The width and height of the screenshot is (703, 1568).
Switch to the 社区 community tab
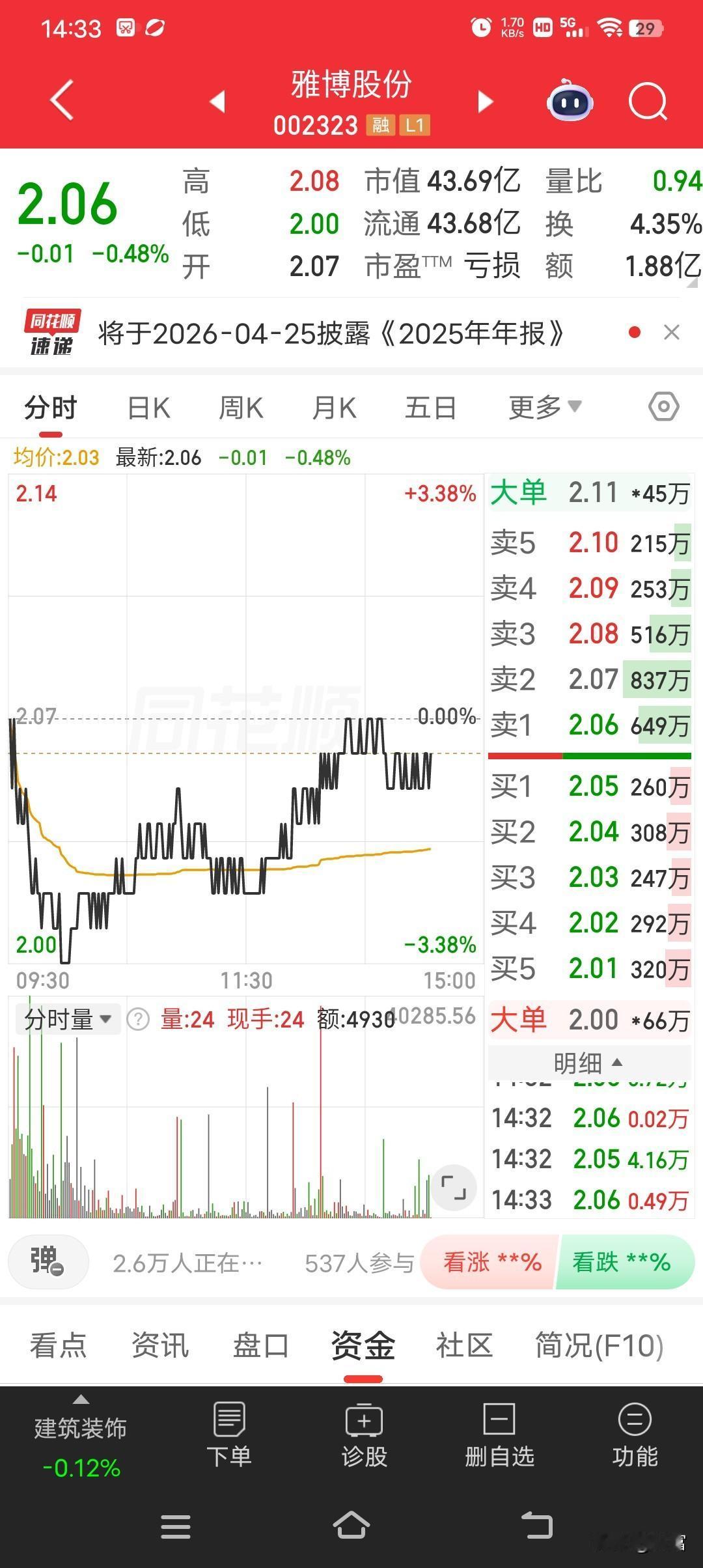click(463, 1346)
